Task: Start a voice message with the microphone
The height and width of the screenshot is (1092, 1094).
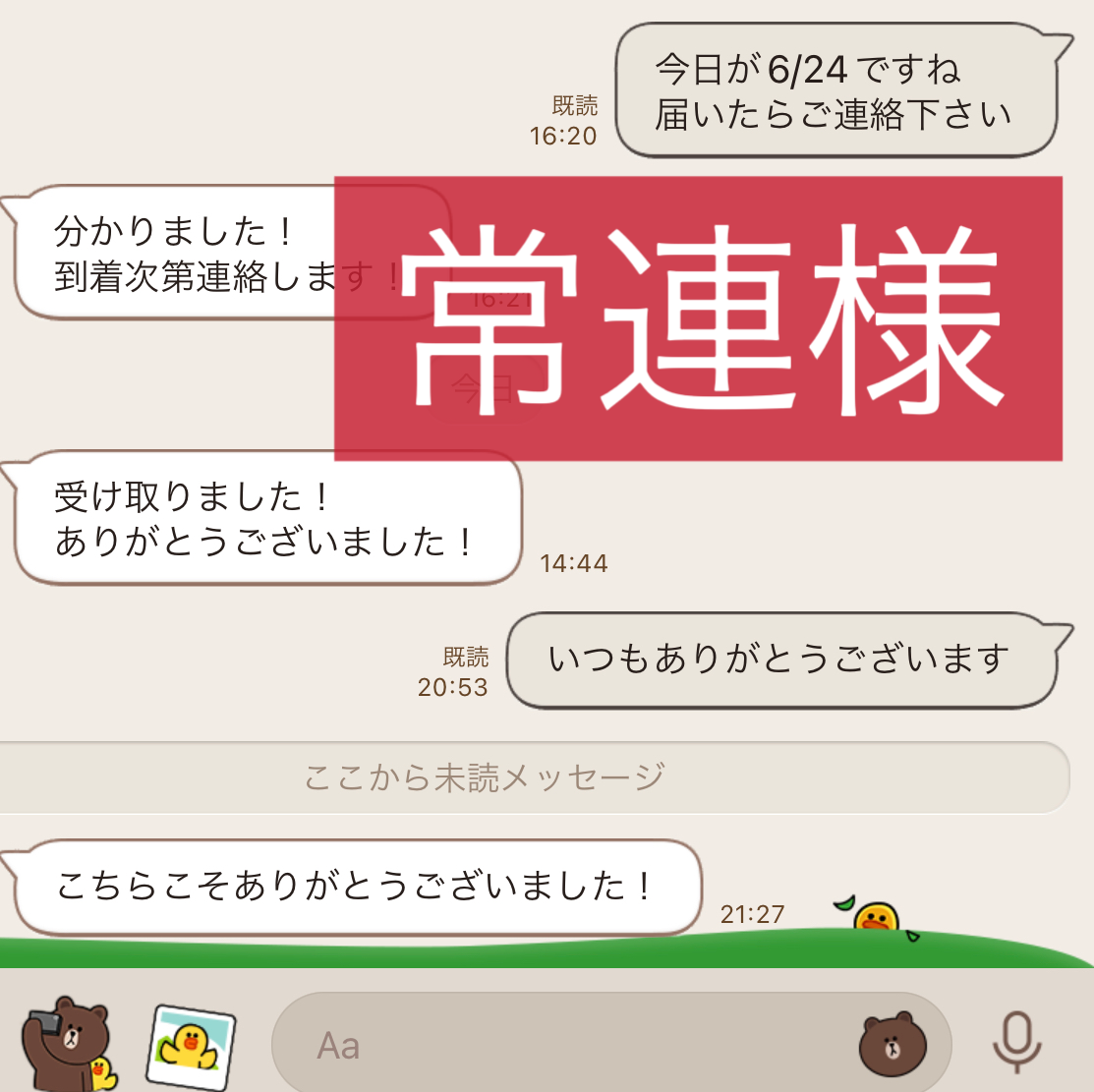Action: pyautogui.click(x=1015, y=1044)
